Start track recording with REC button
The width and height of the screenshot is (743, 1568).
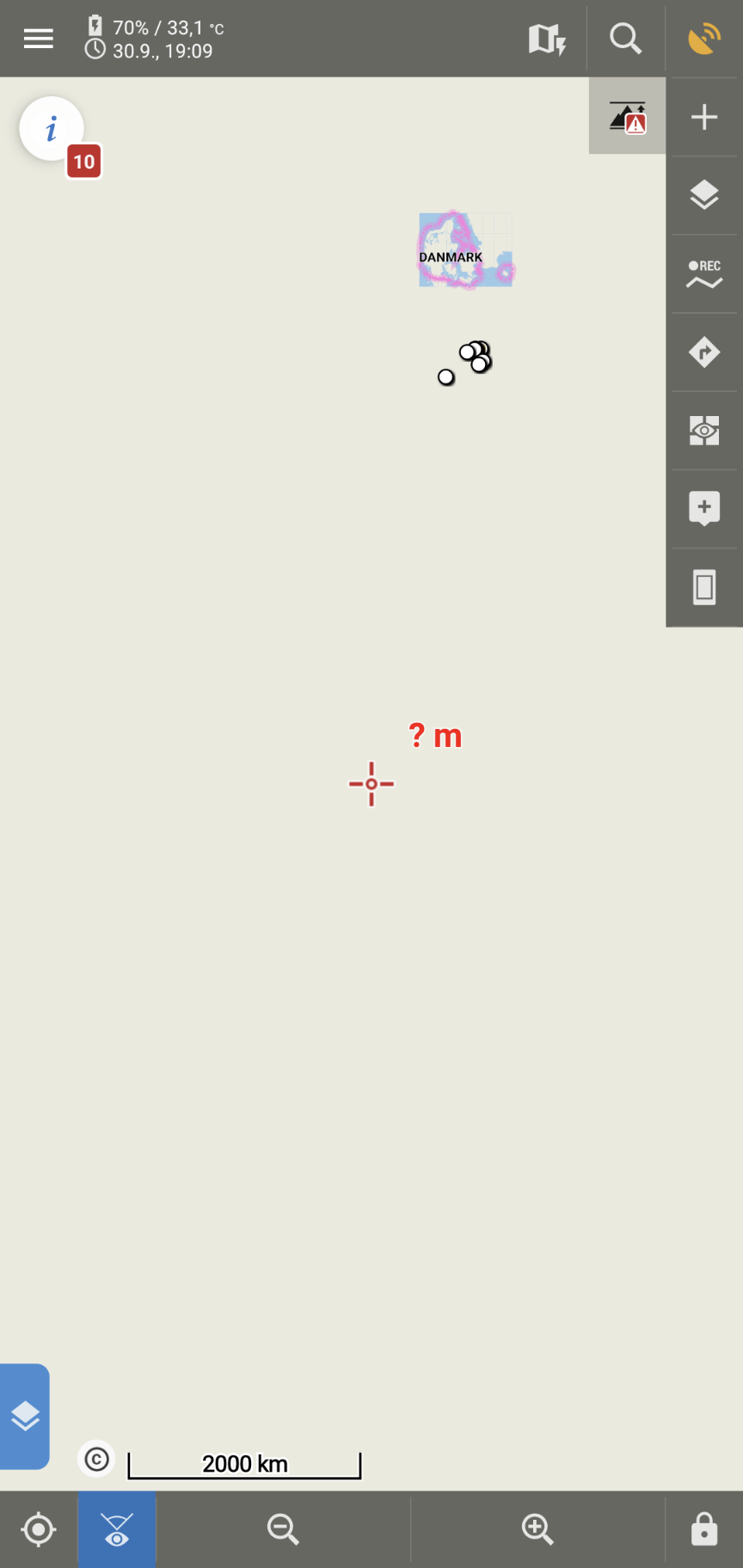pos(704,273)
